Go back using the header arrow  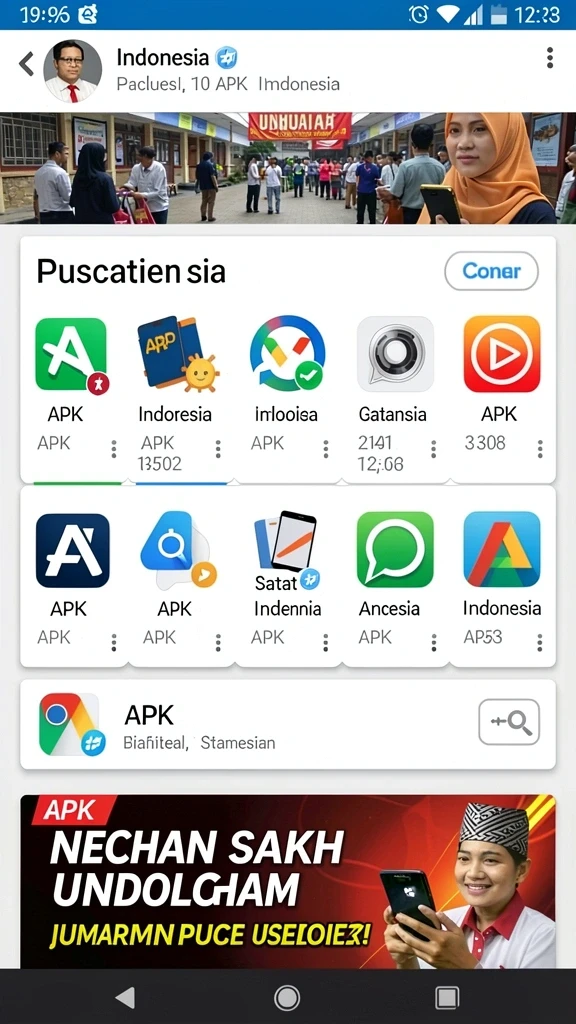click(26, 64)
